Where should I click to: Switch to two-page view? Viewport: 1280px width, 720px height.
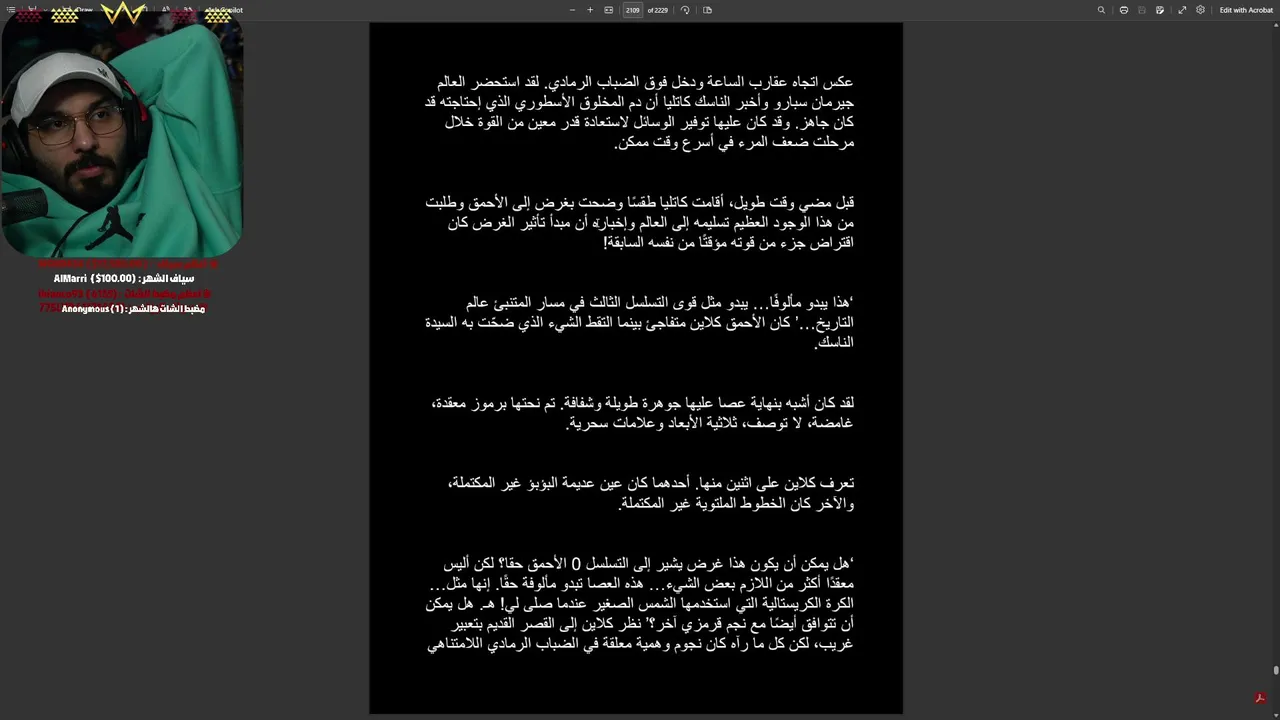click(x=707, y=10)
